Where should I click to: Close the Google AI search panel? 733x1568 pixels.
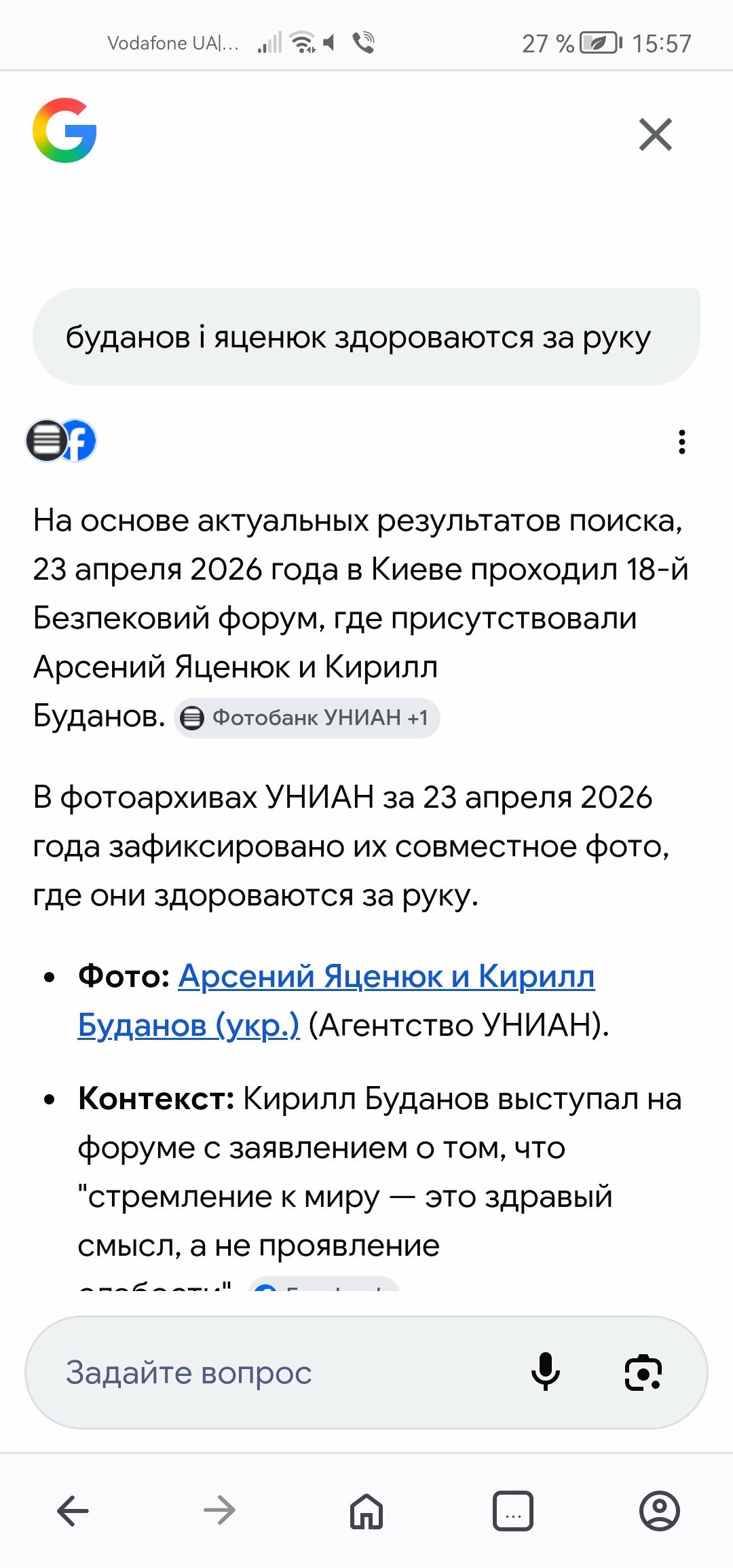tap(655, 134)
